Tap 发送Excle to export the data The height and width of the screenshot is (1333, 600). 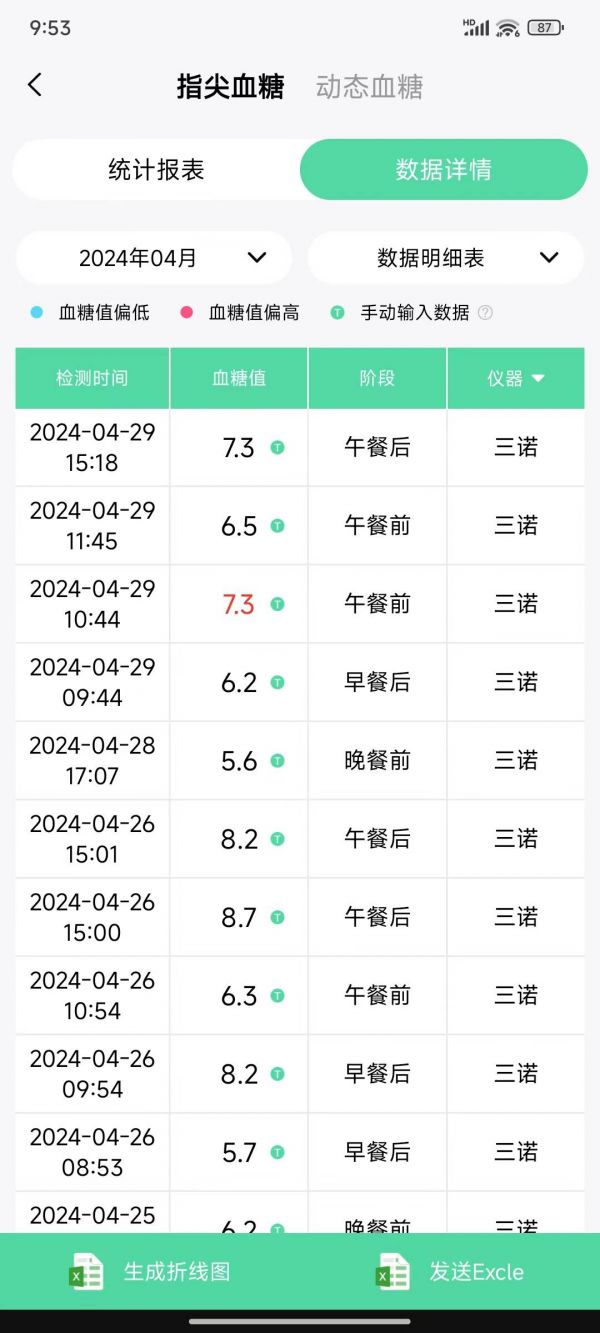click(x=450, y=1272)
